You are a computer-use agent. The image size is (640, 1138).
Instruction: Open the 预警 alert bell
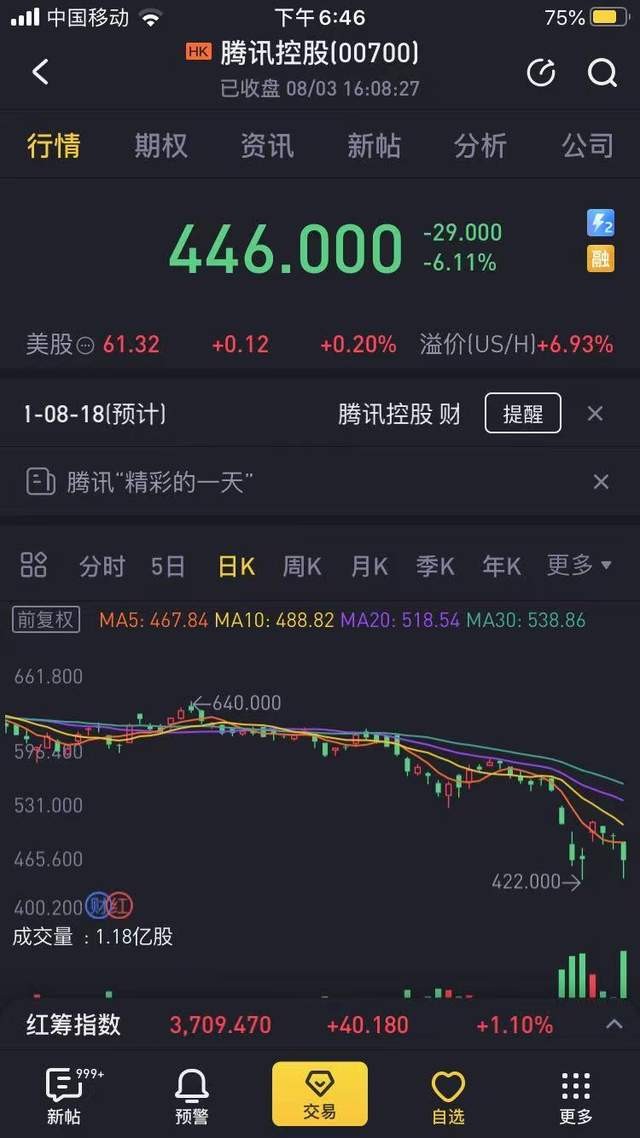[191, 1094]
